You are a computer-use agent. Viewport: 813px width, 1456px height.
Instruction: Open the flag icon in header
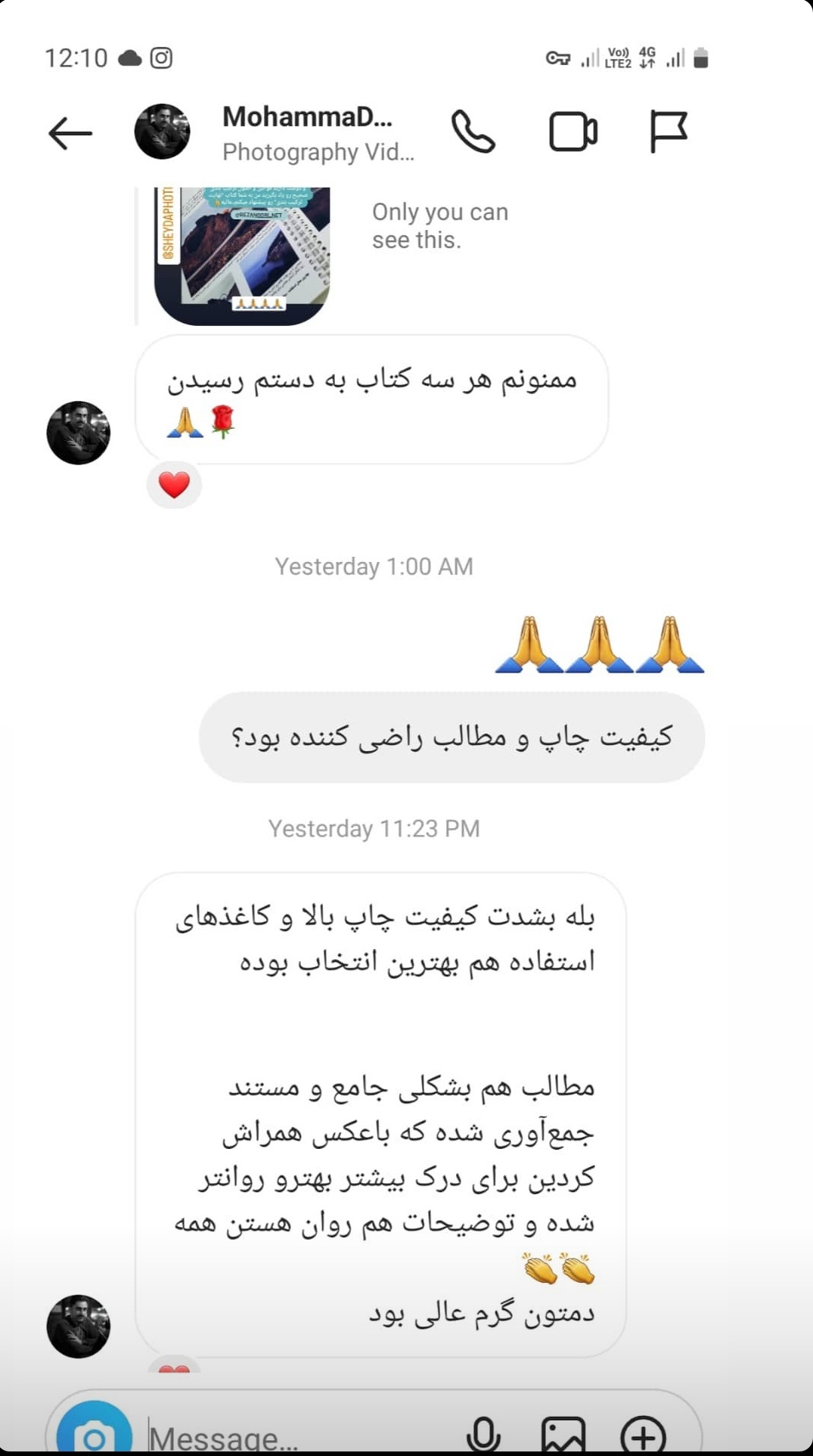coord(669,132)
